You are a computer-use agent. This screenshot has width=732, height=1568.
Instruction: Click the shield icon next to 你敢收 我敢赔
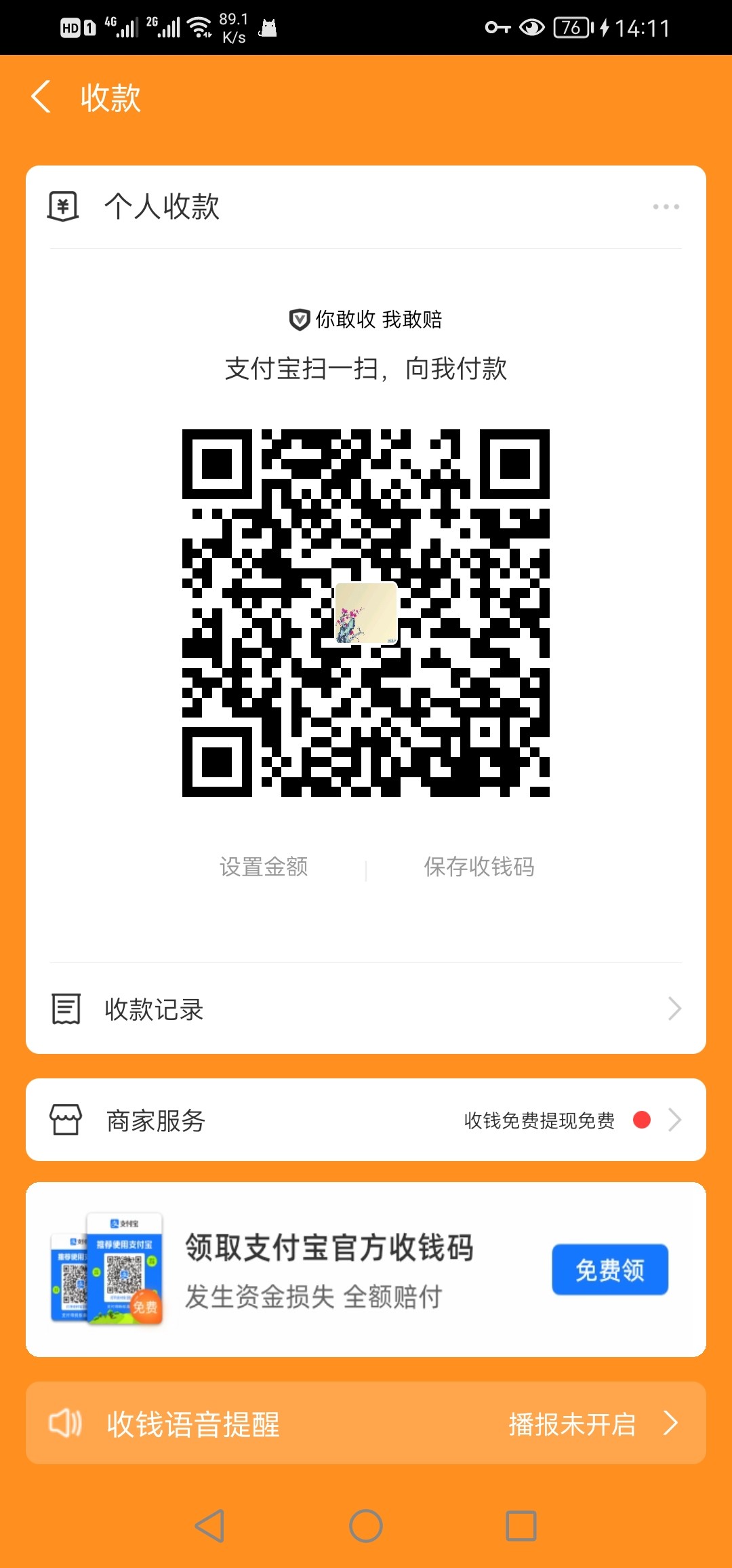pos(298,319)
